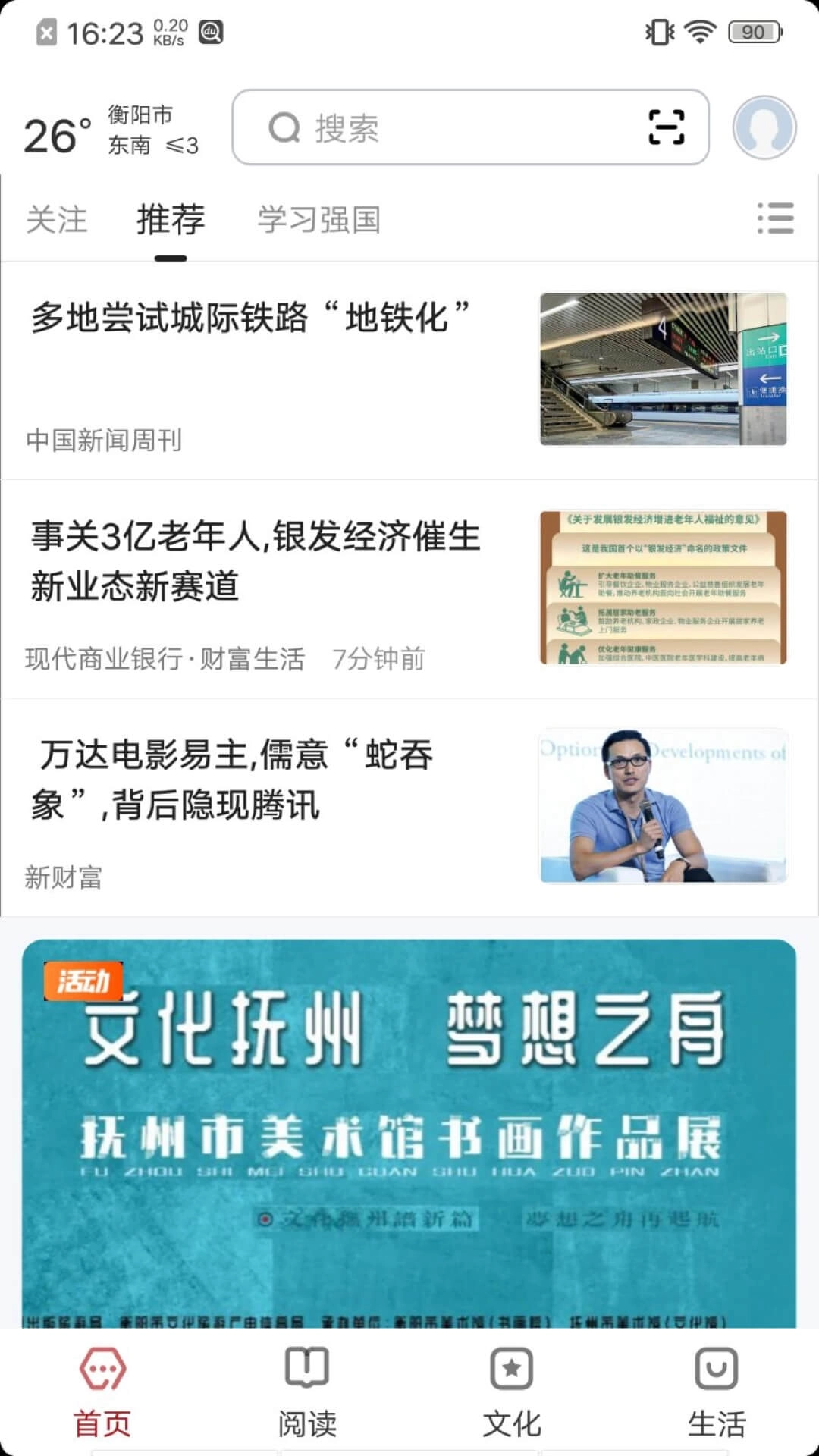The image size is (819, 1456).
Task: Switch to the 关注 tab
Action: [x=57, y=220]
